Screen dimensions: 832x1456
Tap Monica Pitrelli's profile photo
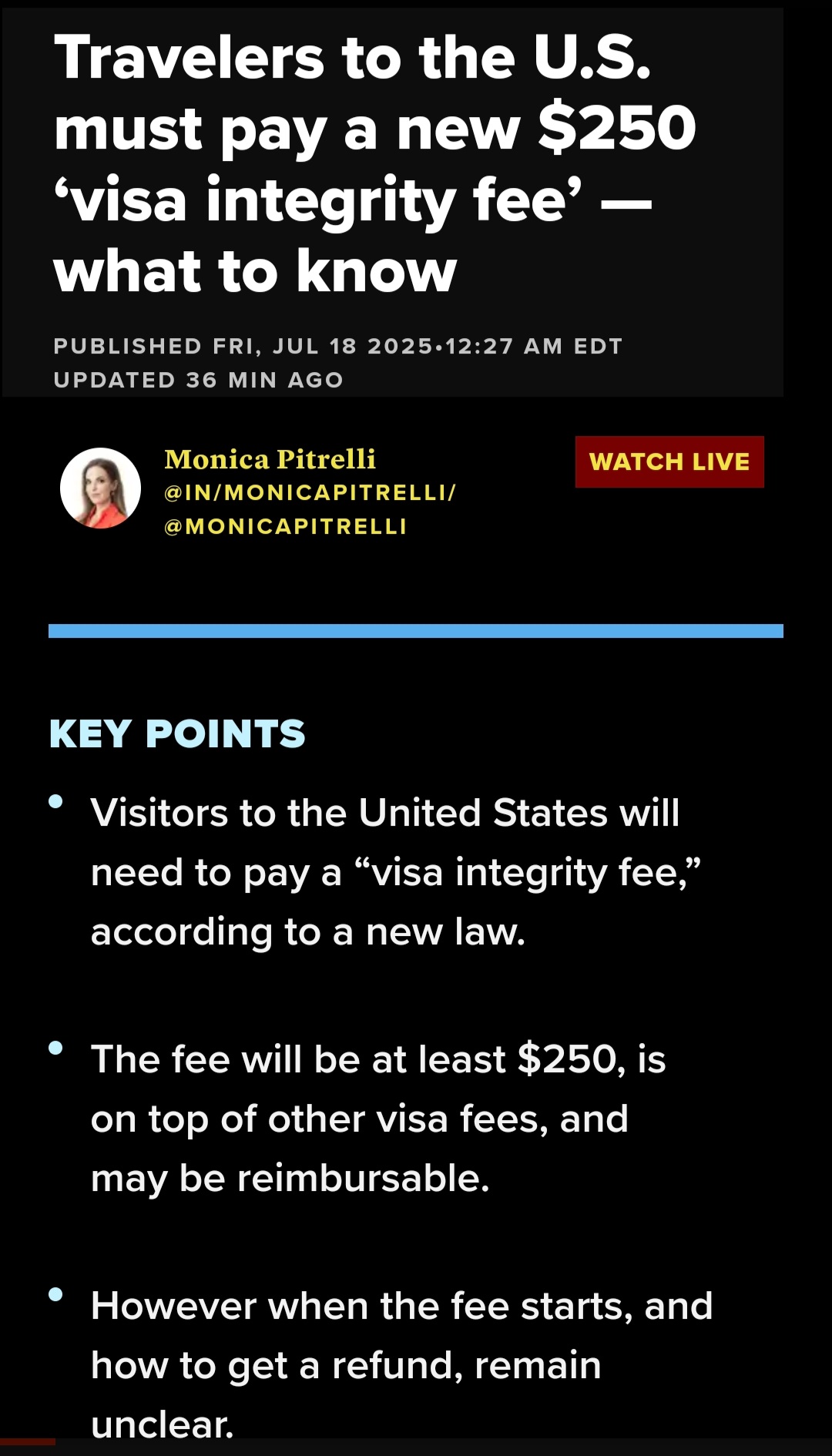tap(100, 488)
